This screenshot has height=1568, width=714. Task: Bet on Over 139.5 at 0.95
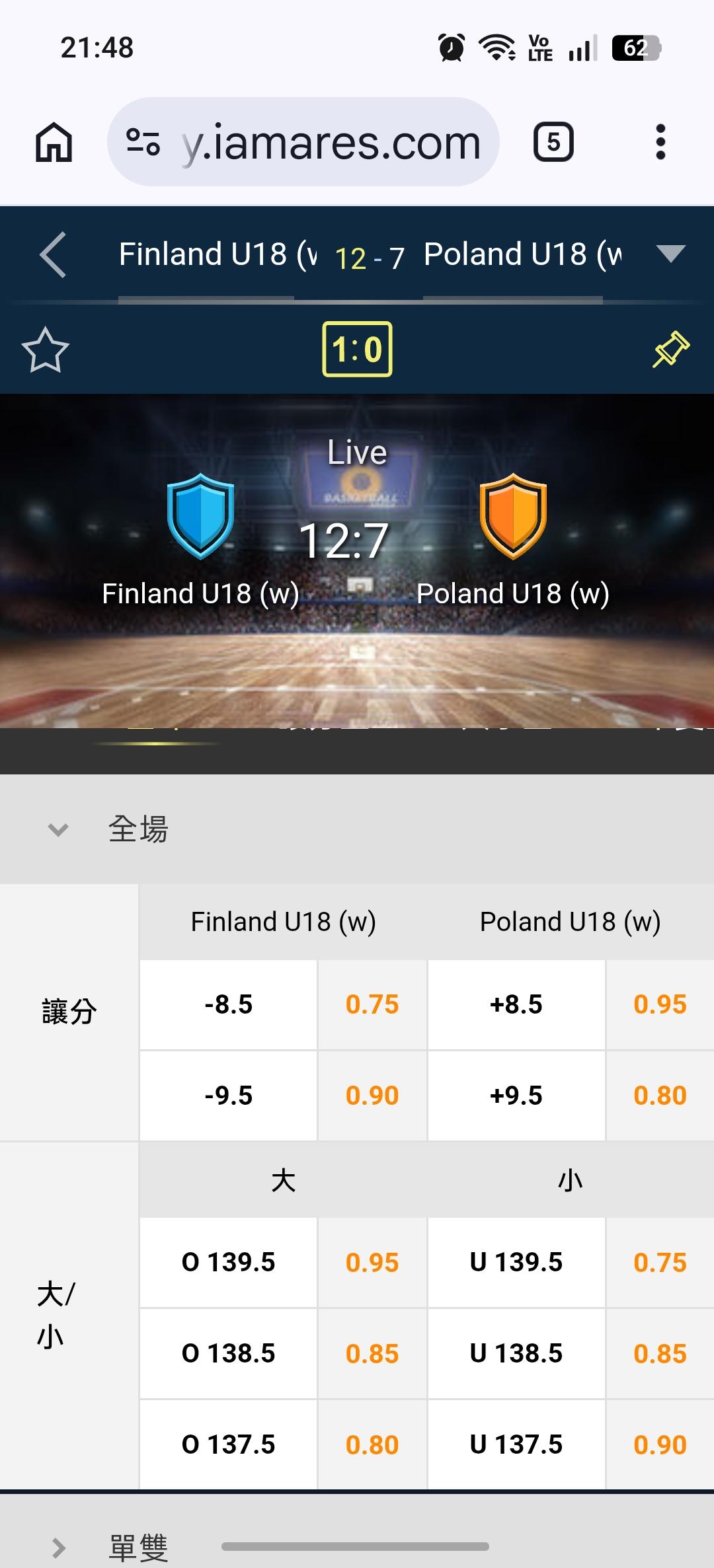(283, 1262)
